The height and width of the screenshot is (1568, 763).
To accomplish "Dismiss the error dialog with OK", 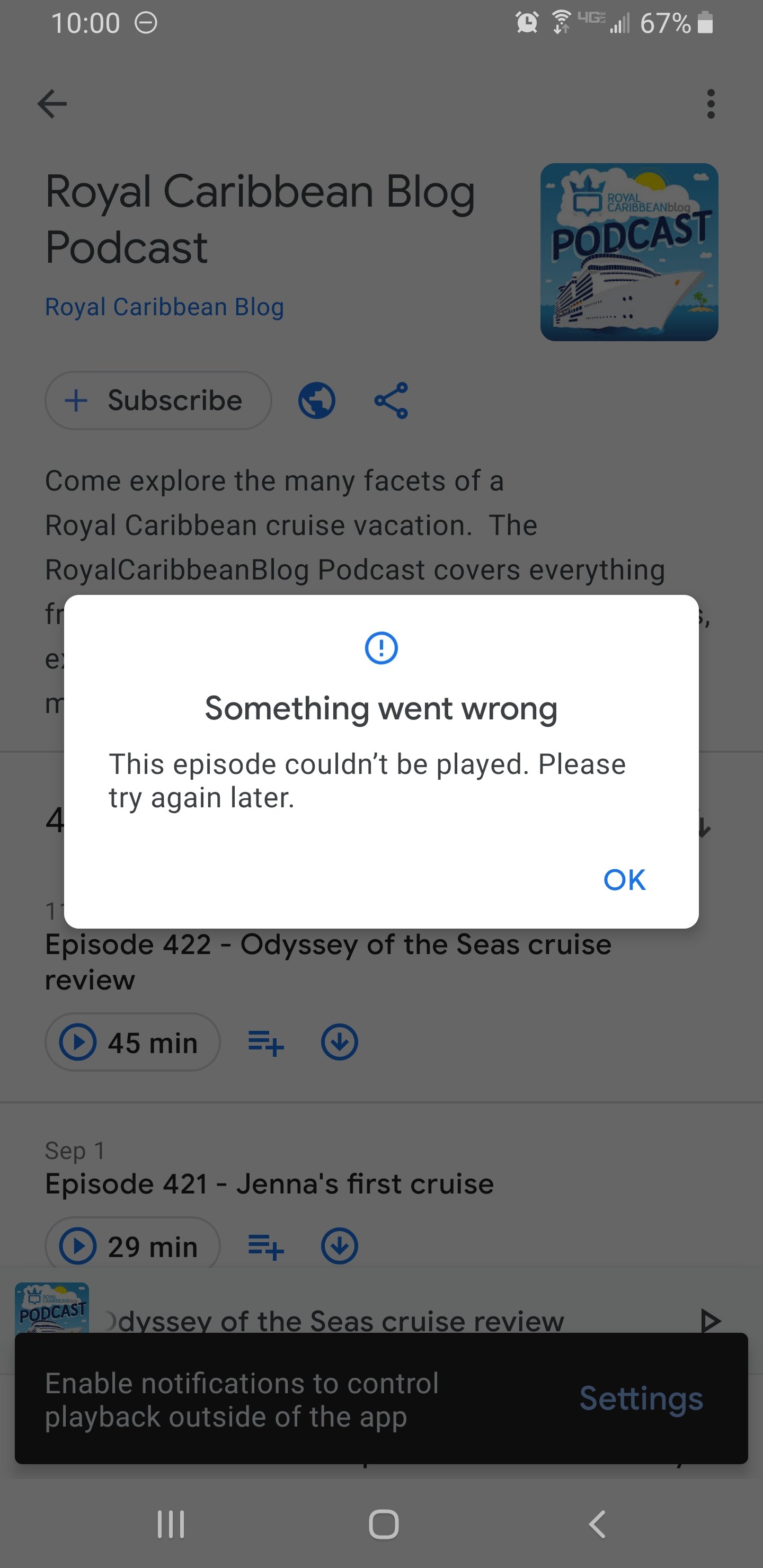I will point(624,879).
